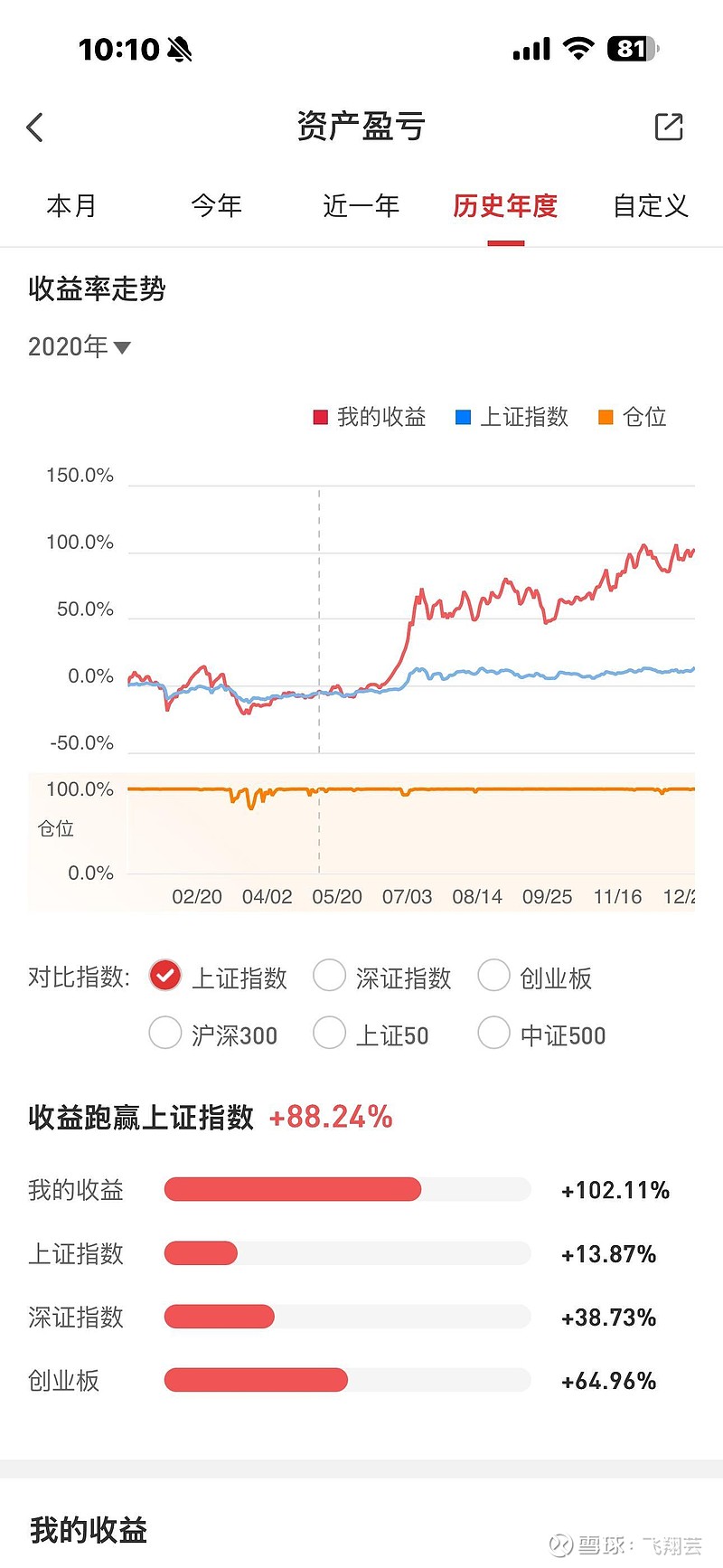Click the +88.24% outperformance link
Image resolution: width=723 pixels, height=1568 pixels.
(x=330, y=1117)
